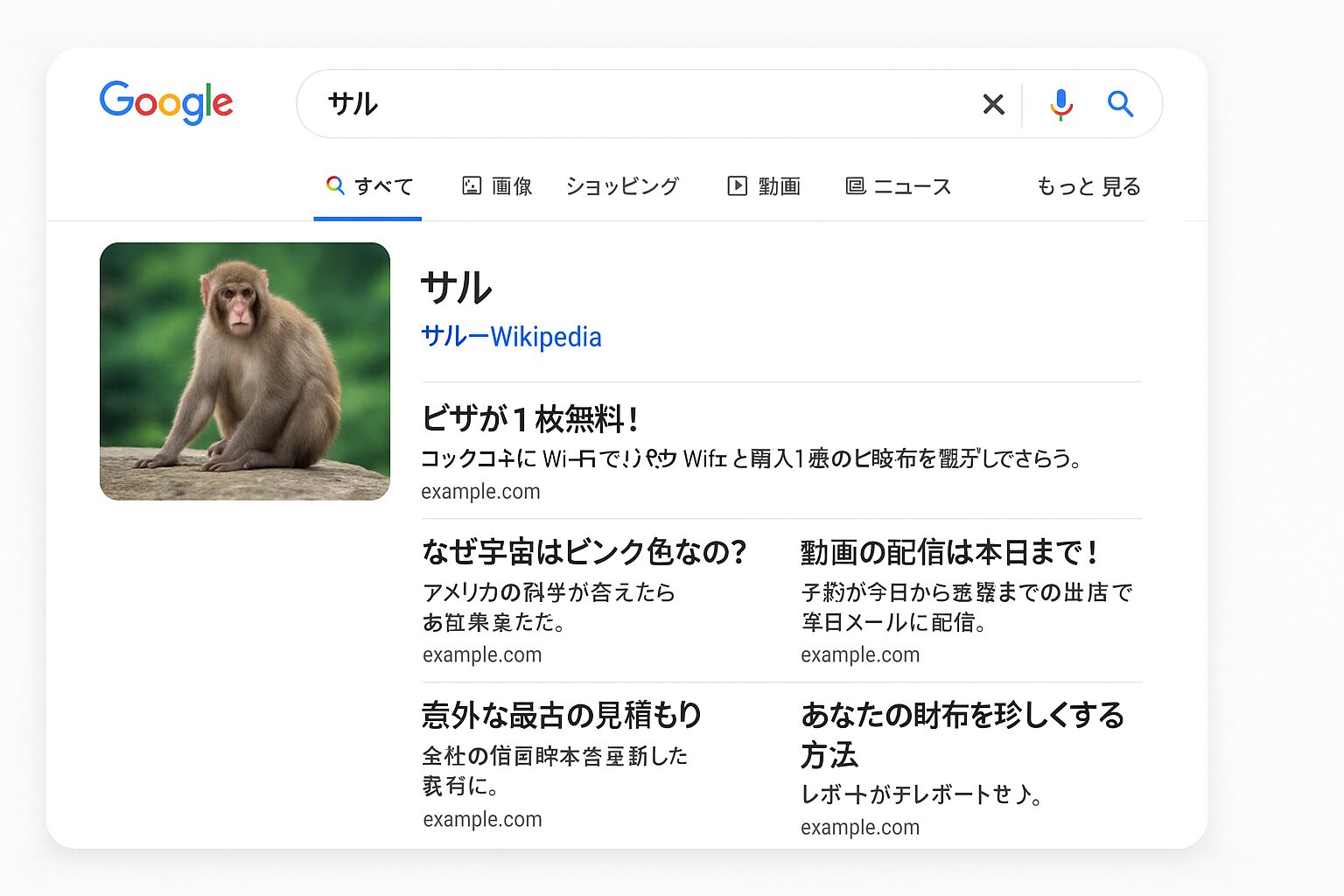Select the ニュース tab

coord(899,186)
